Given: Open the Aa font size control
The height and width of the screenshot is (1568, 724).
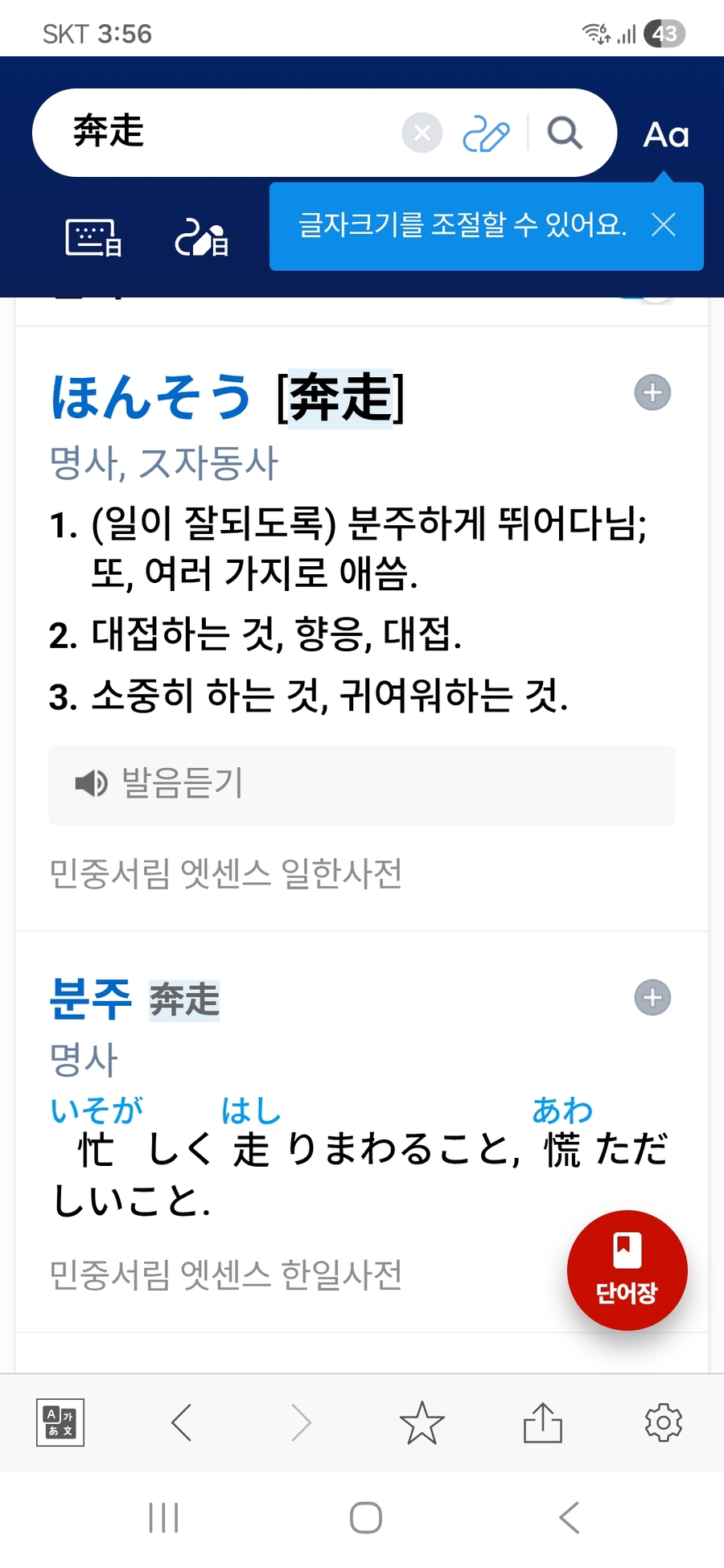Looking at the screenshot, I should [x=666, y=135].
